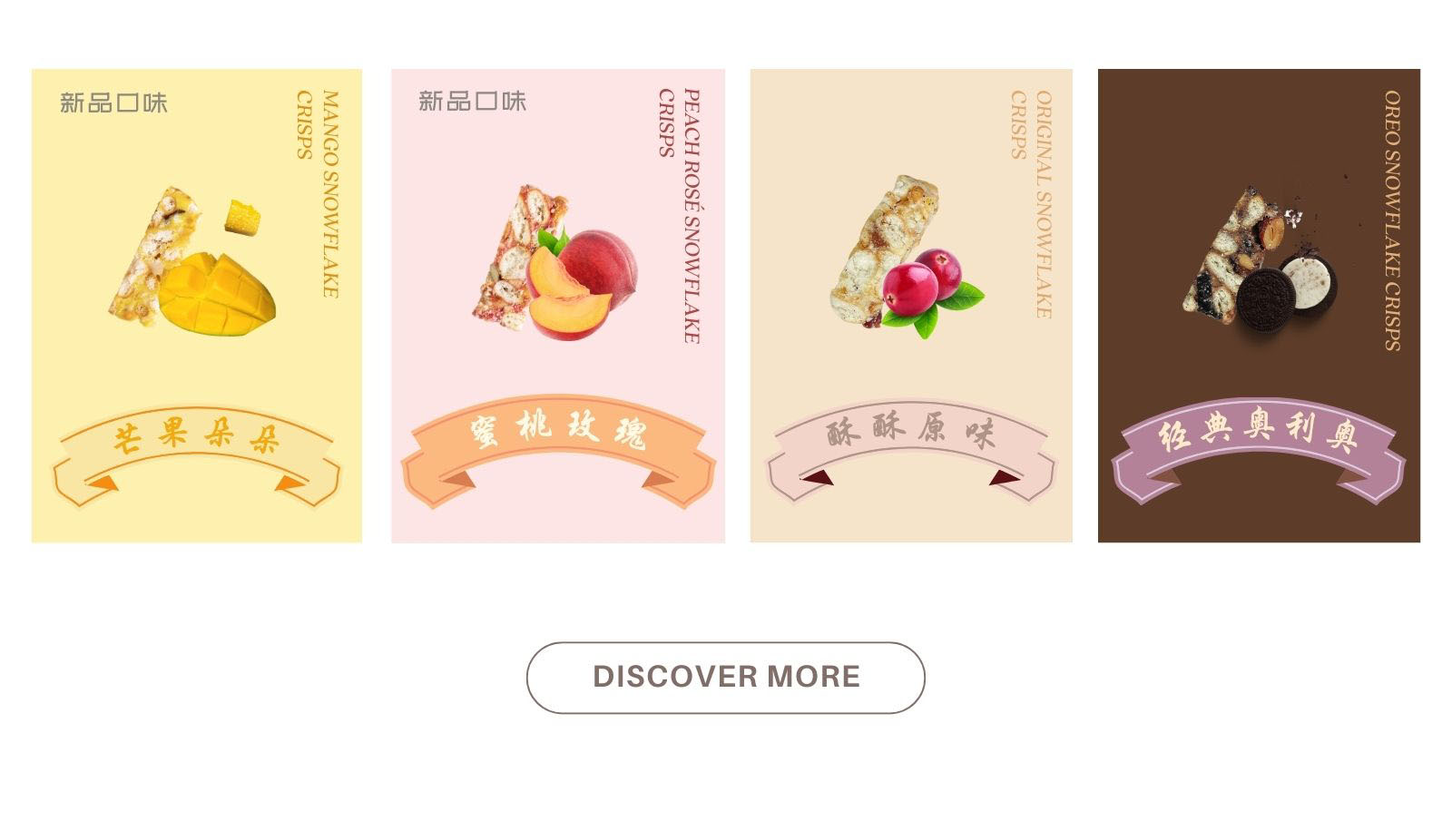Open the Peach Rosé Snowflake Crisps card
This screenshot has width=1452, height=840.
(557, 306)
